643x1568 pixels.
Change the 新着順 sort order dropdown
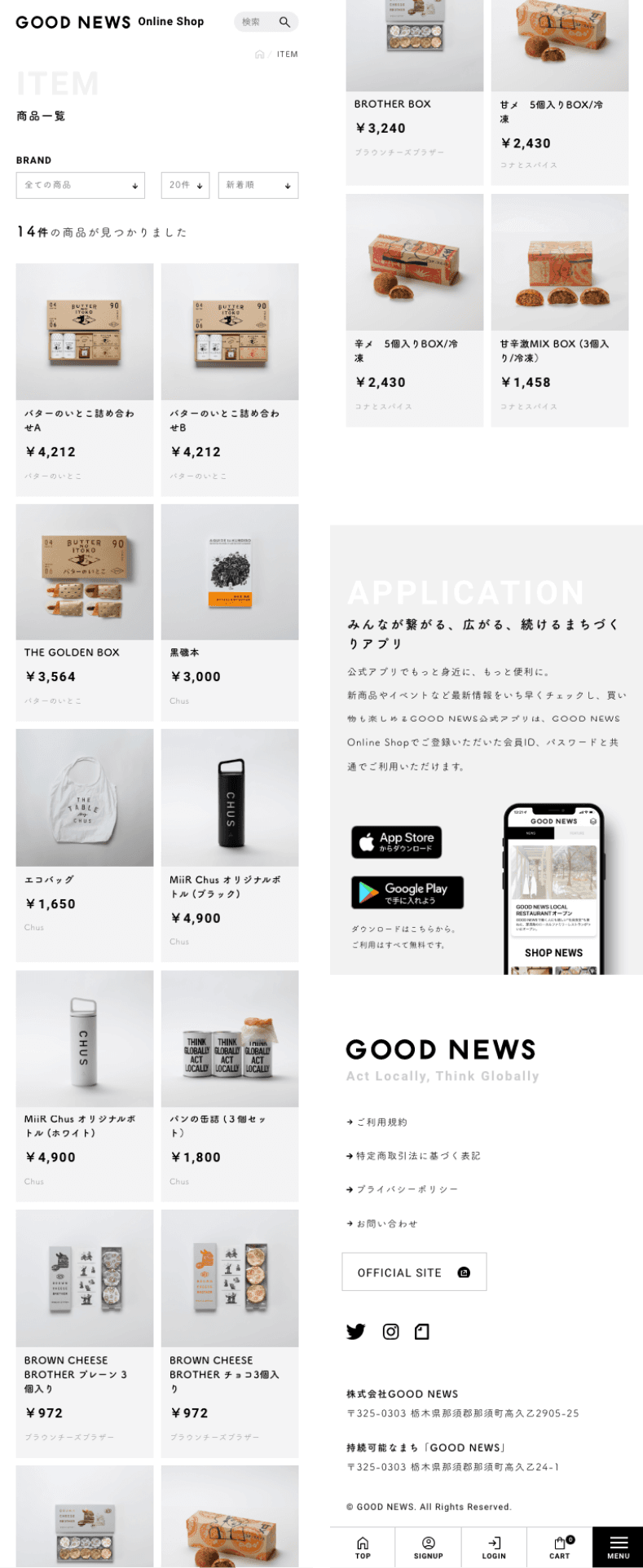(x=258, y=185)
